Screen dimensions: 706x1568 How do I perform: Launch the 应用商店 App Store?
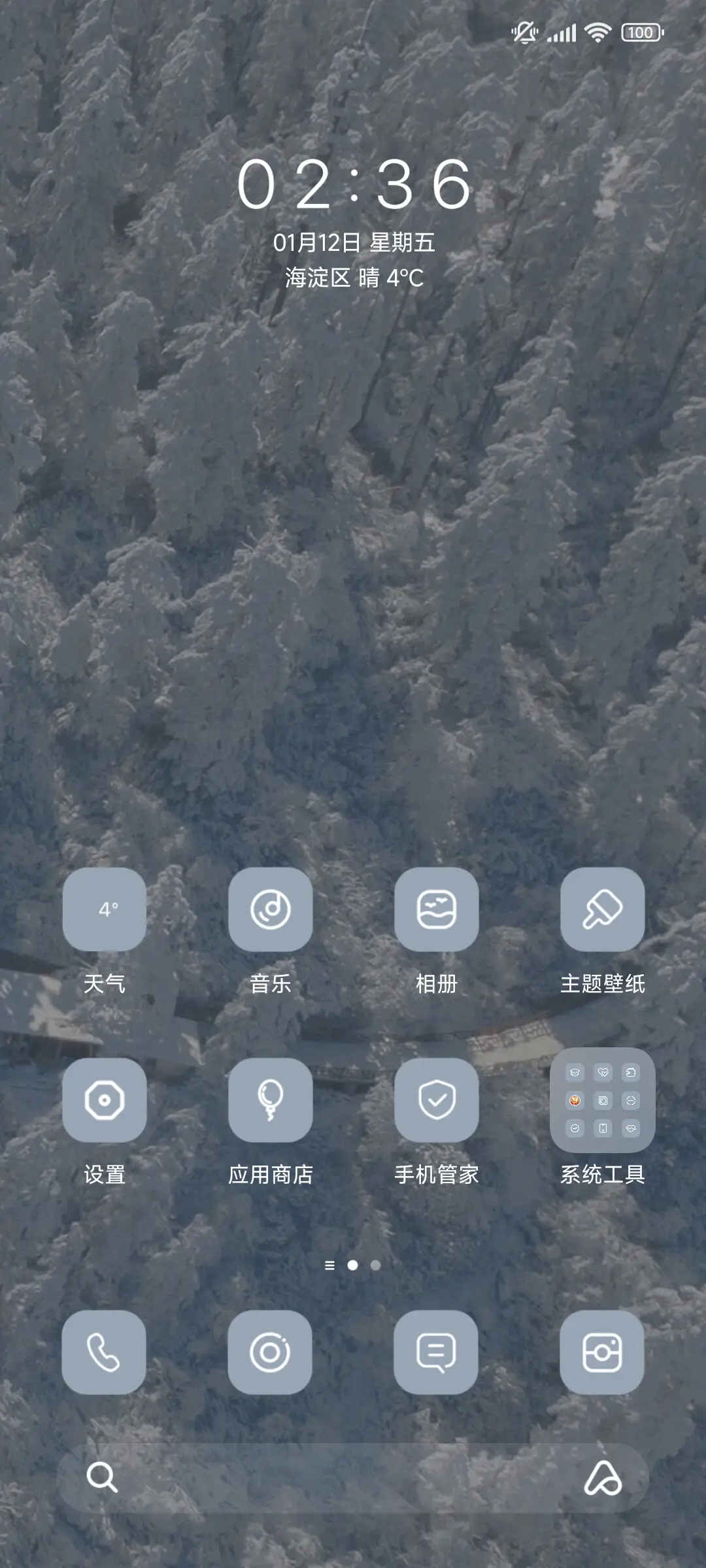(271, 1100)
